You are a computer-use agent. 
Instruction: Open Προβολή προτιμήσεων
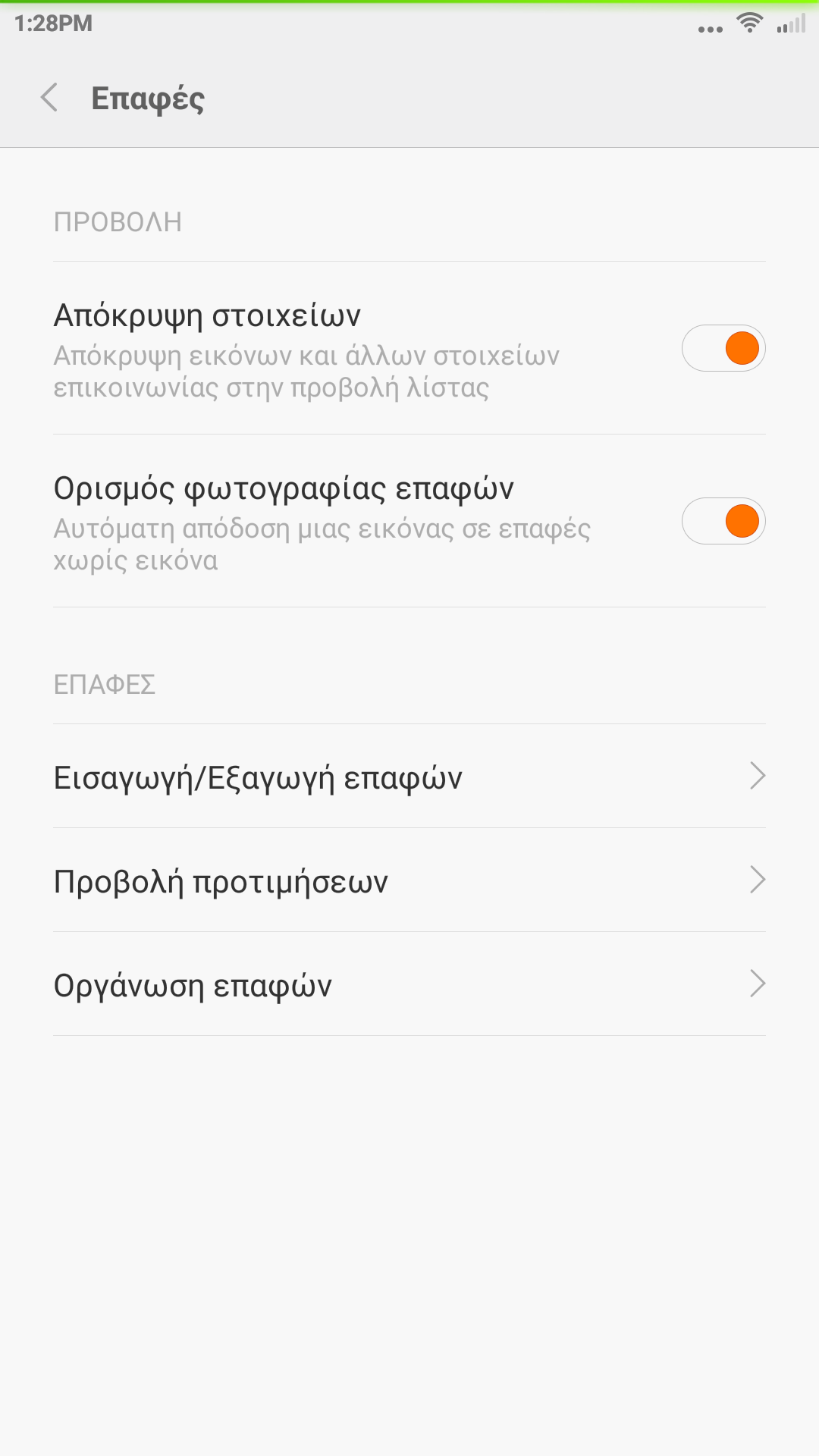(409, 880)
